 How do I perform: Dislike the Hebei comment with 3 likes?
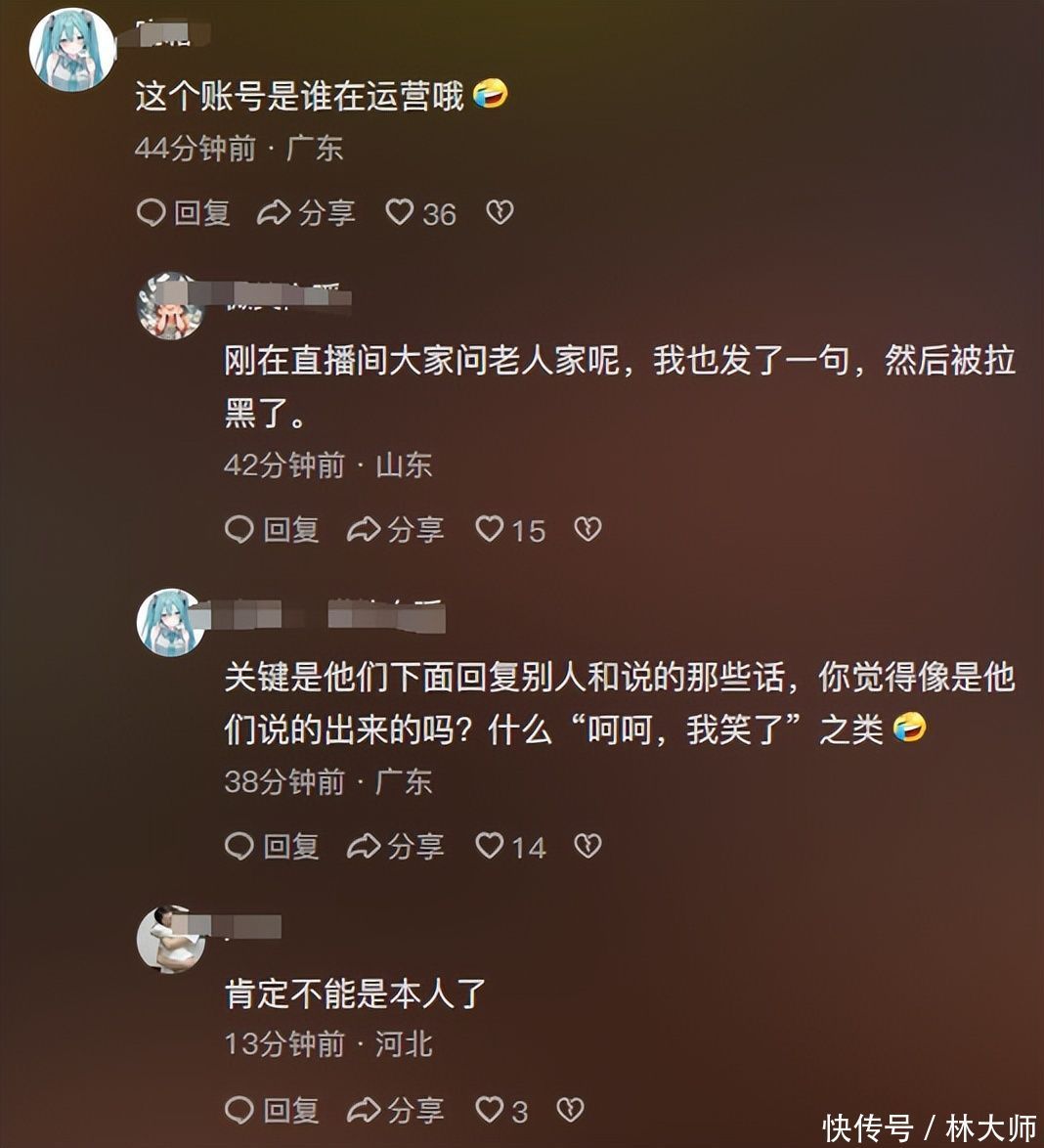point(570,1109)
